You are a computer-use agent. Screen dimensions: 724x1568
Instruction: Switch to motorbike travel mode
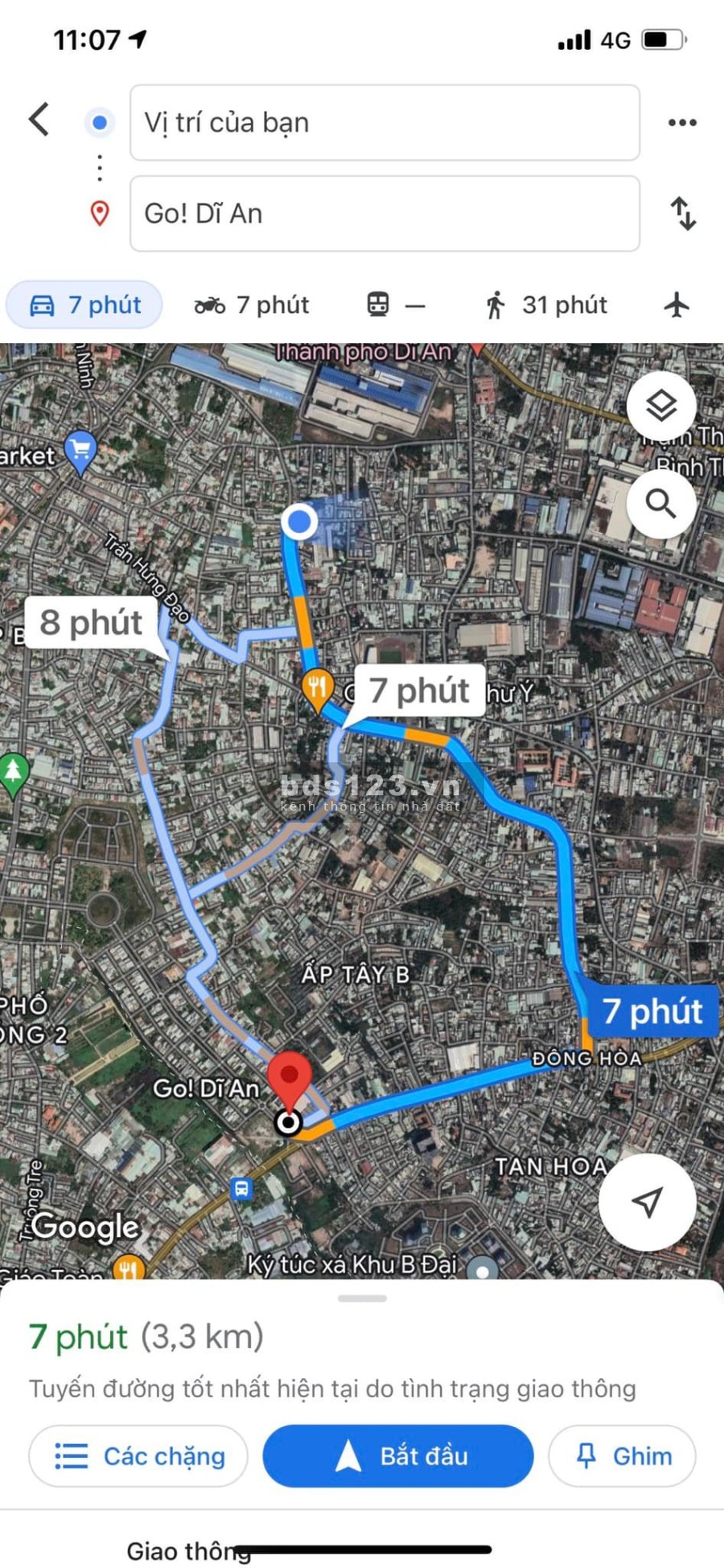pos(252,305)
